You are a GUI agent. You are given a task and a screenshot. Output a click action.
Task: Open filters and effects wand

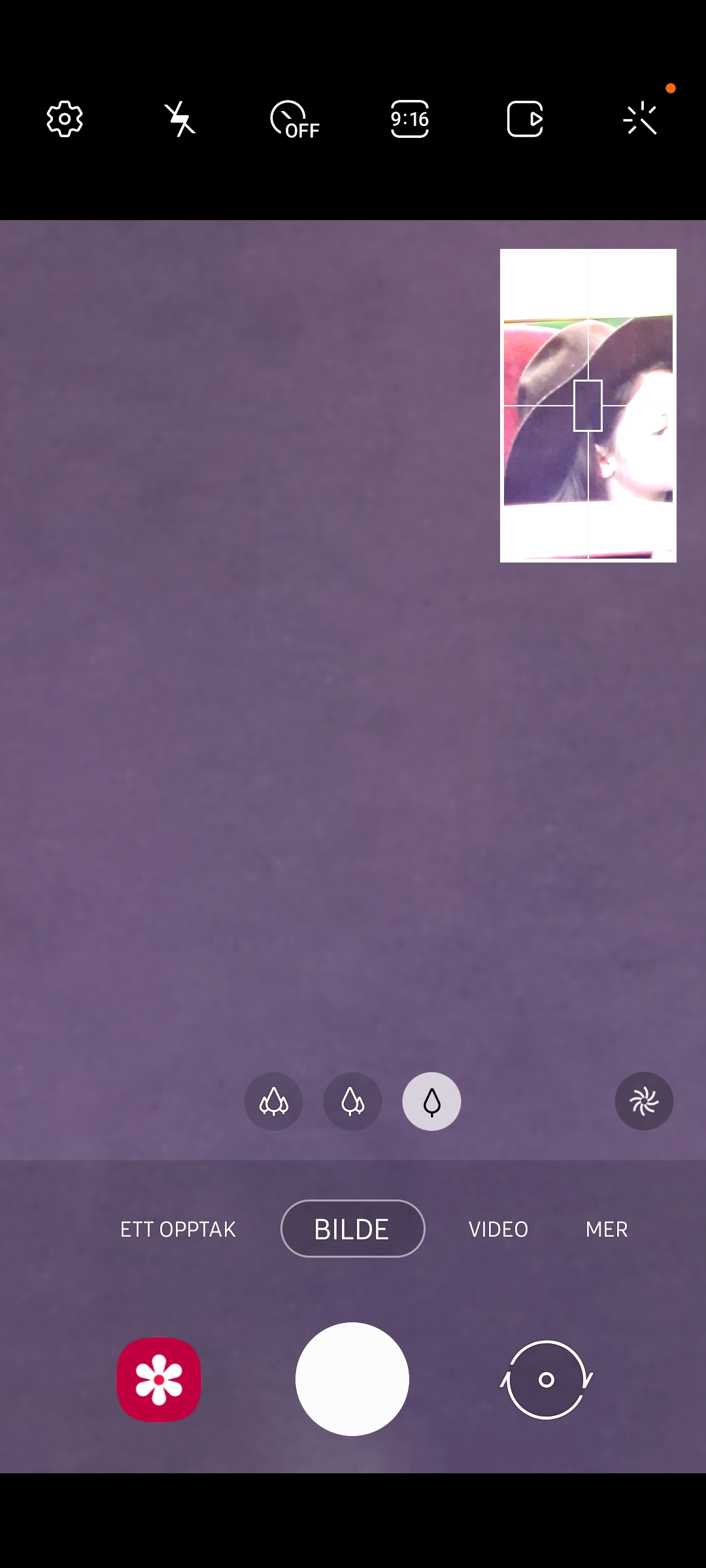click(641, 119)
